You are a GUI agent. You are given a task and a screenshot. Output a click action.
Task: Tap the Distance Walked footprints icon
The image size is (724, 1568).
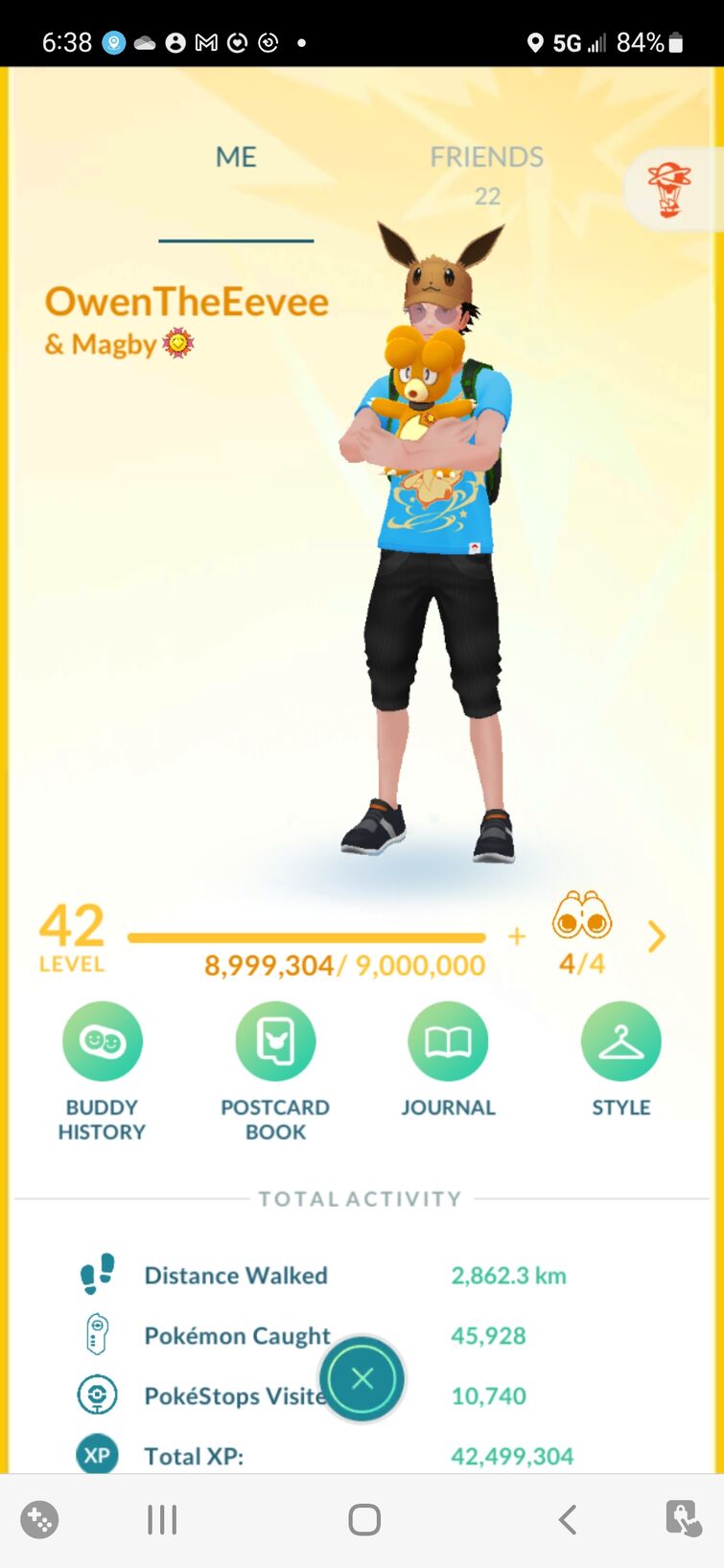96,1275
